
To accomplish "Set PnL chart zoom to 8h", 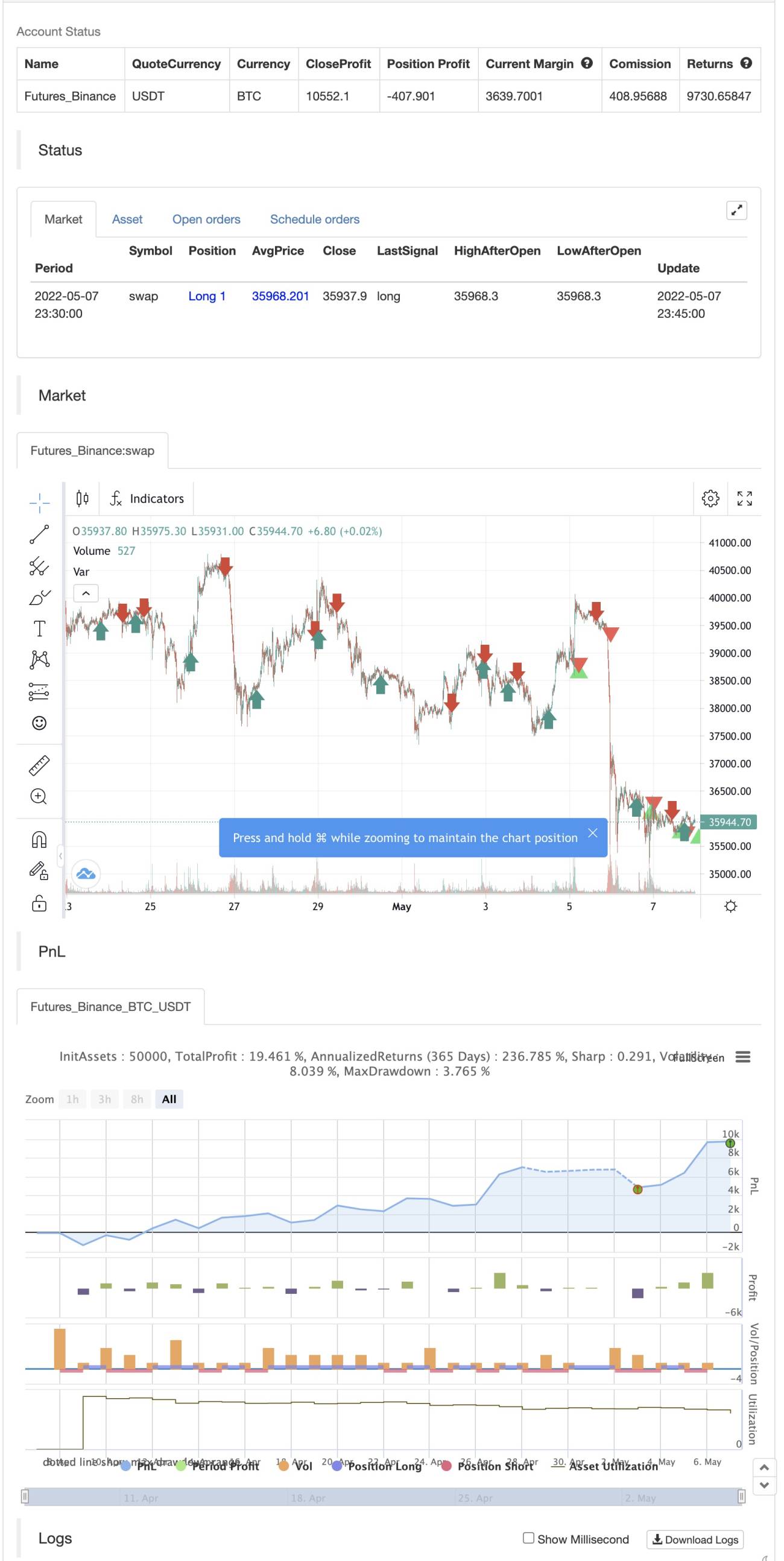I will (137, 1098).
